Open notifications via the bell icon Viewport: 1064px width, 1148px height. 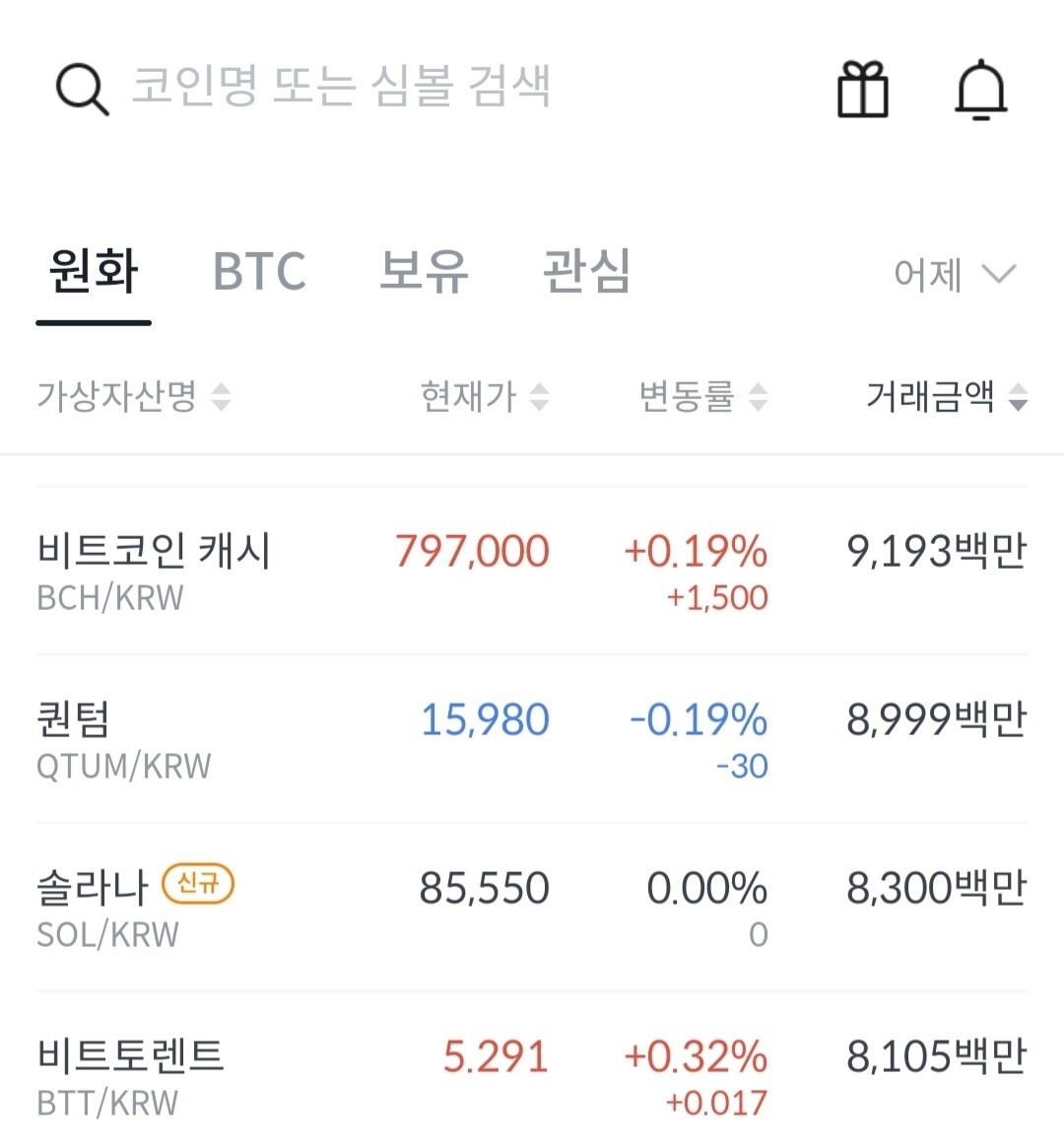coord(981,90)
